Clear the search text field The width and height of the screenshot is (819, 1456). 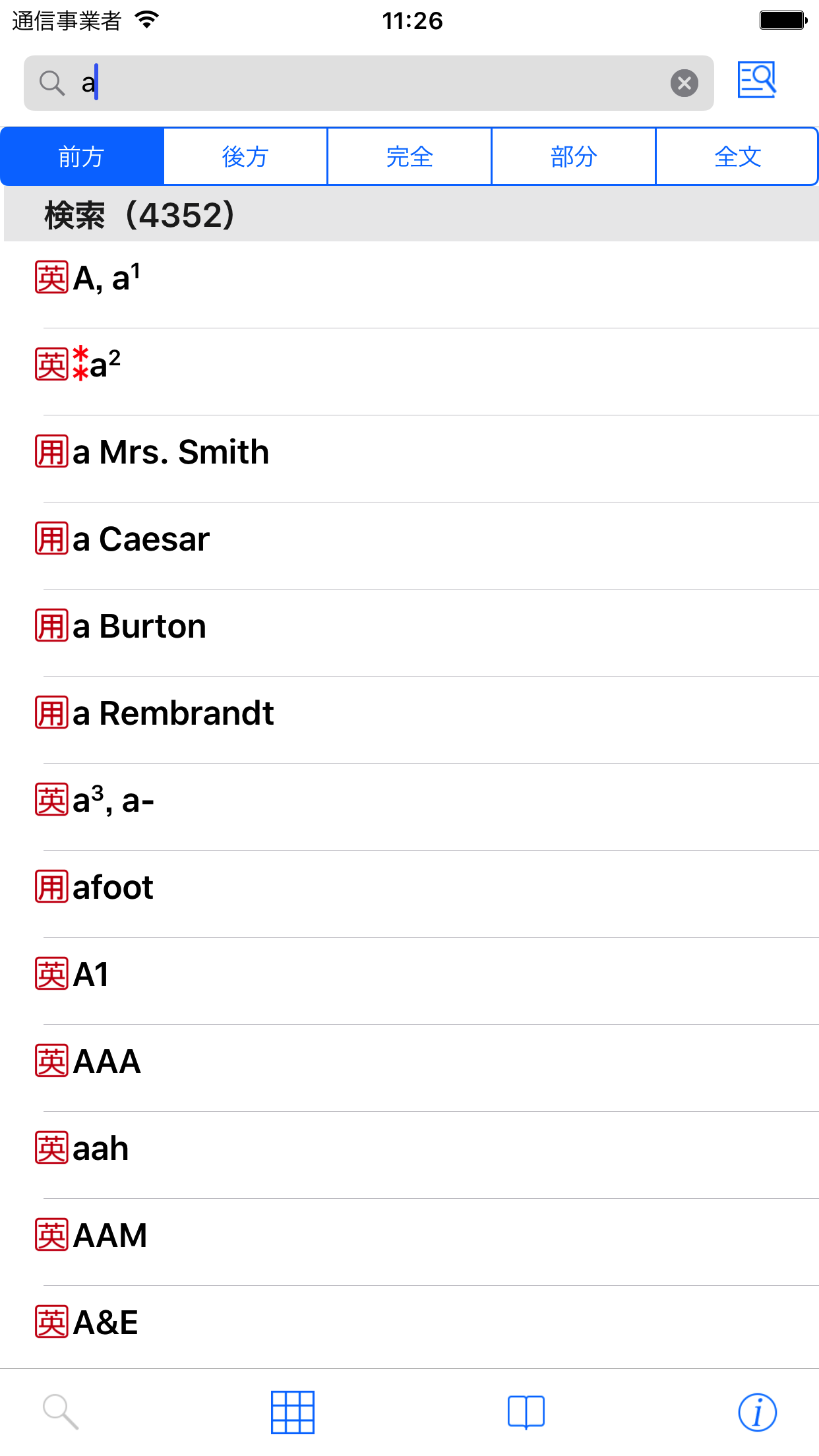(684, 83)
